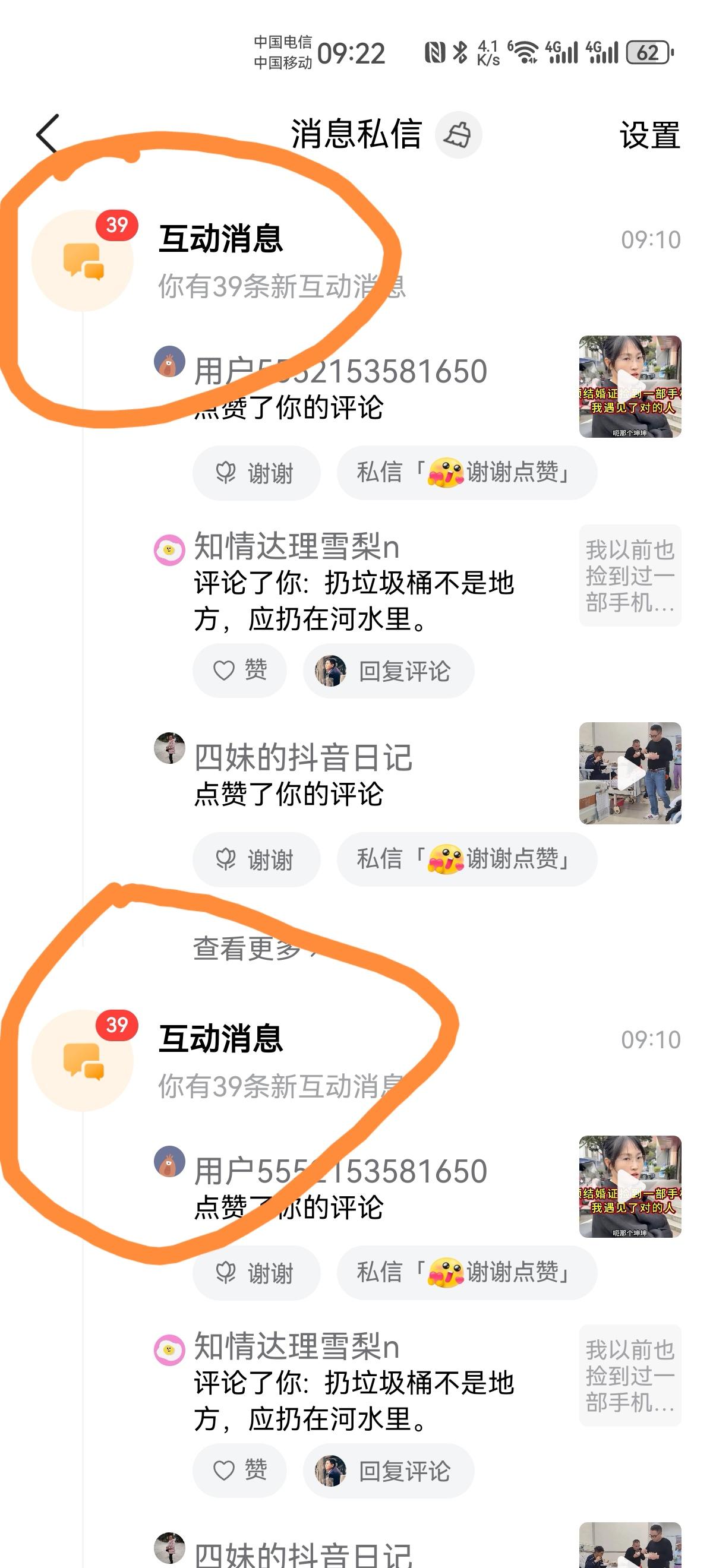Image resolution: width=713 pixels, height=1568 pixels.
Task: Select the 消息私信 title tab
Action: pos(356,135)
